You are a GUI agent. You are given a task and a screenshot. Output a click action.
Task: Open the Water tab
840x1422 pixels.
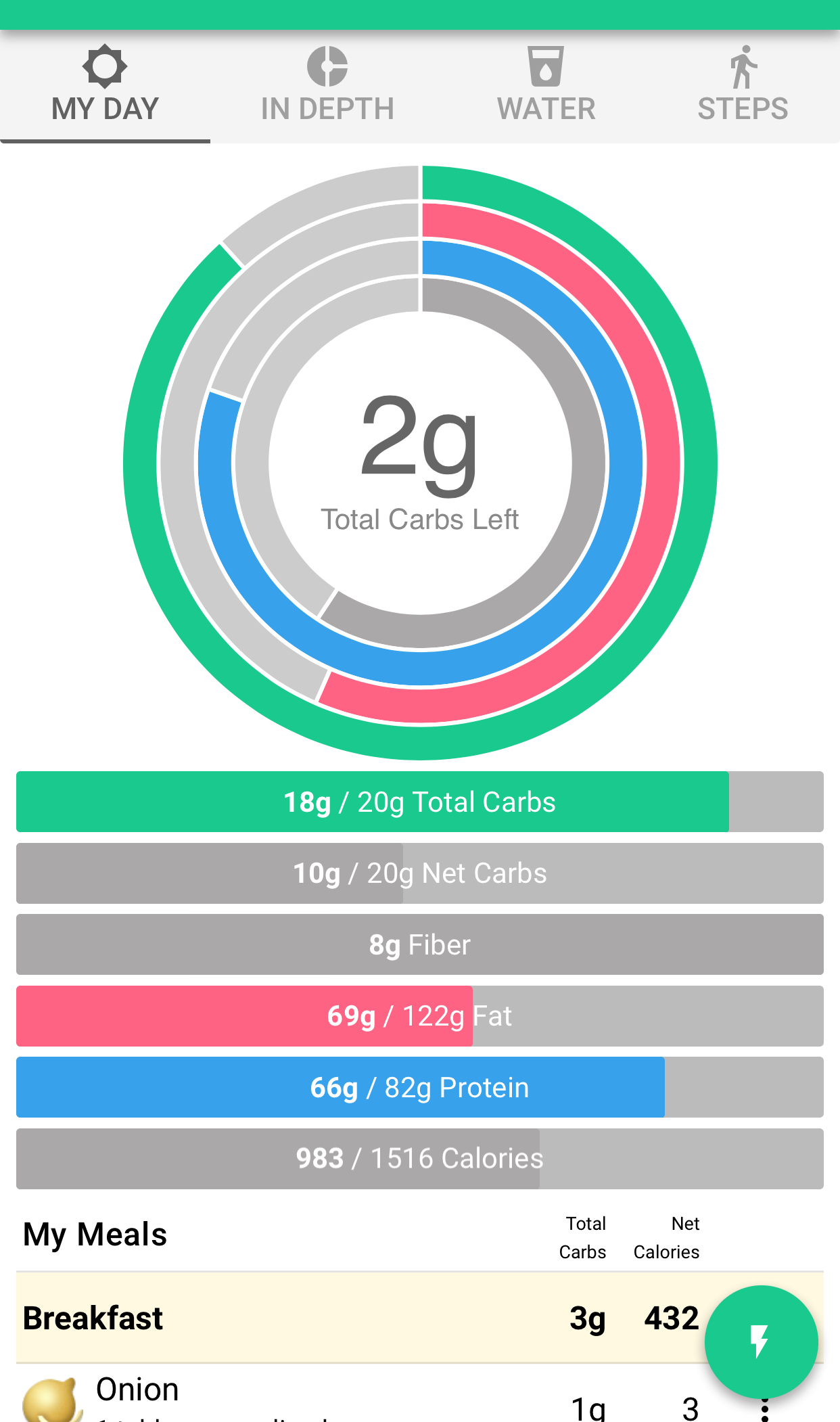546,86
